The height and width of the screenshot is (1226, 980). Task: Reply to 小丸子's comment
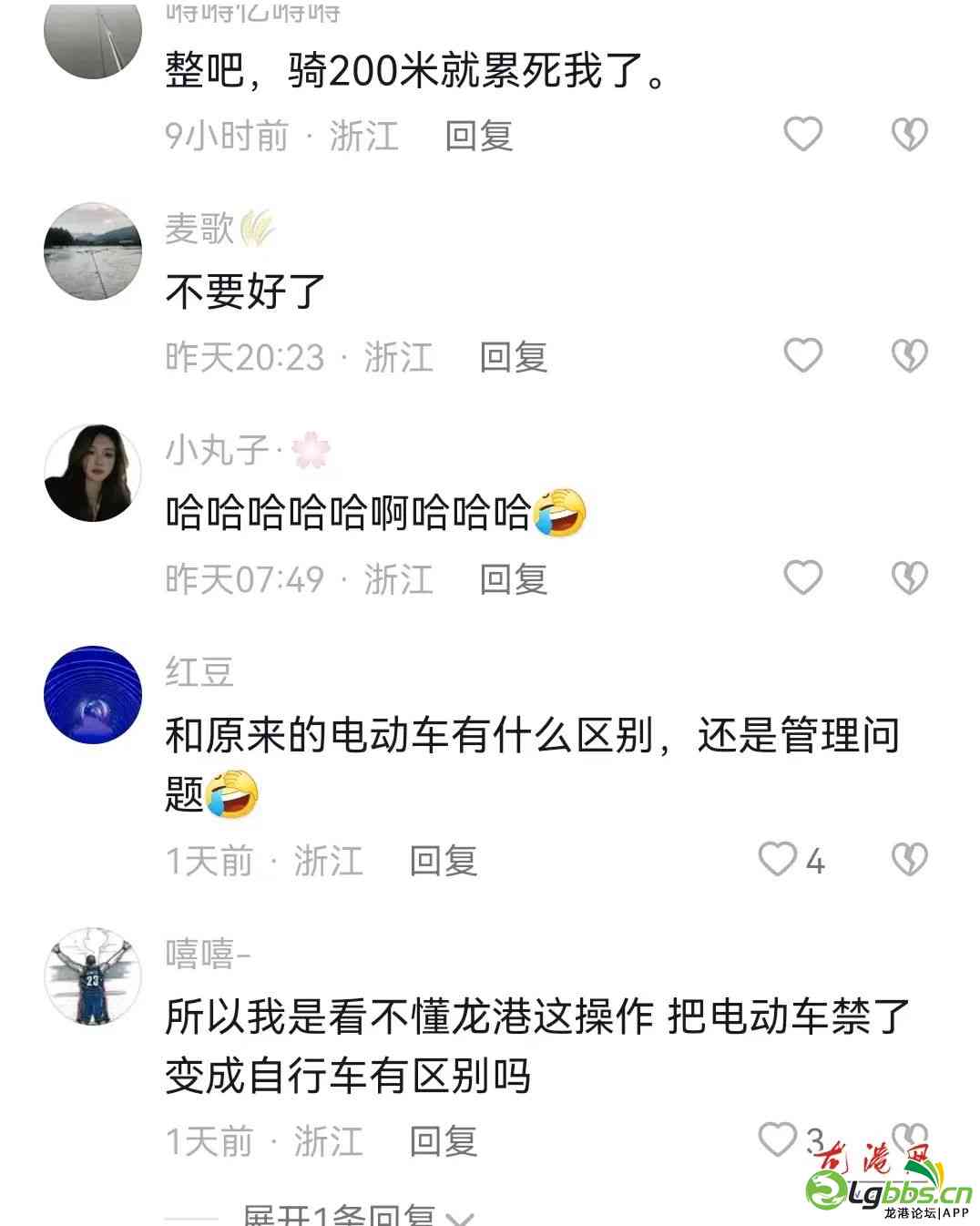click(x=514, y=579)
